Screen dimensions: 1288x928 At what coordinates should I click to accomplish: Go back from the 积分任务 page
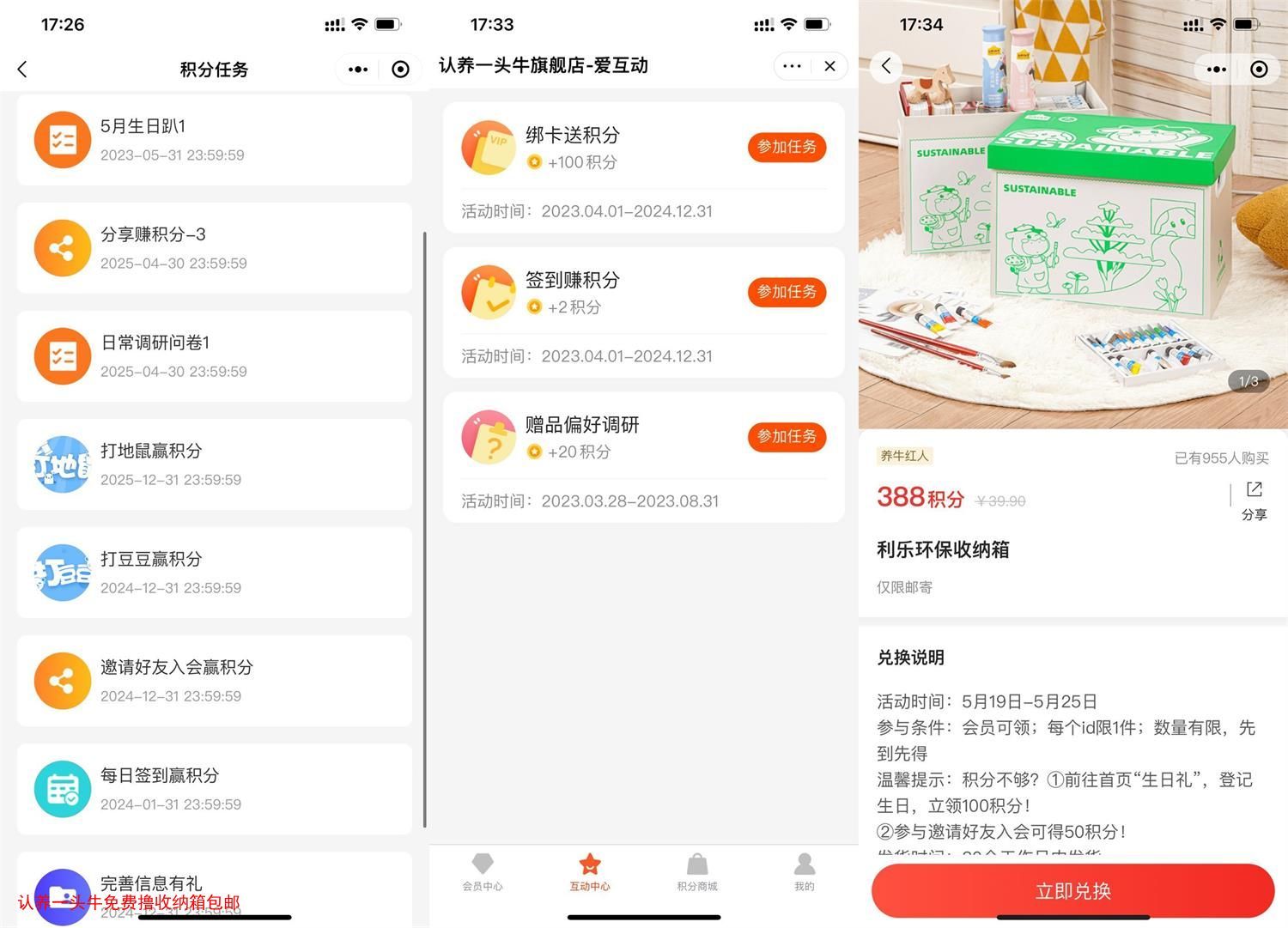tap(22, 70)
